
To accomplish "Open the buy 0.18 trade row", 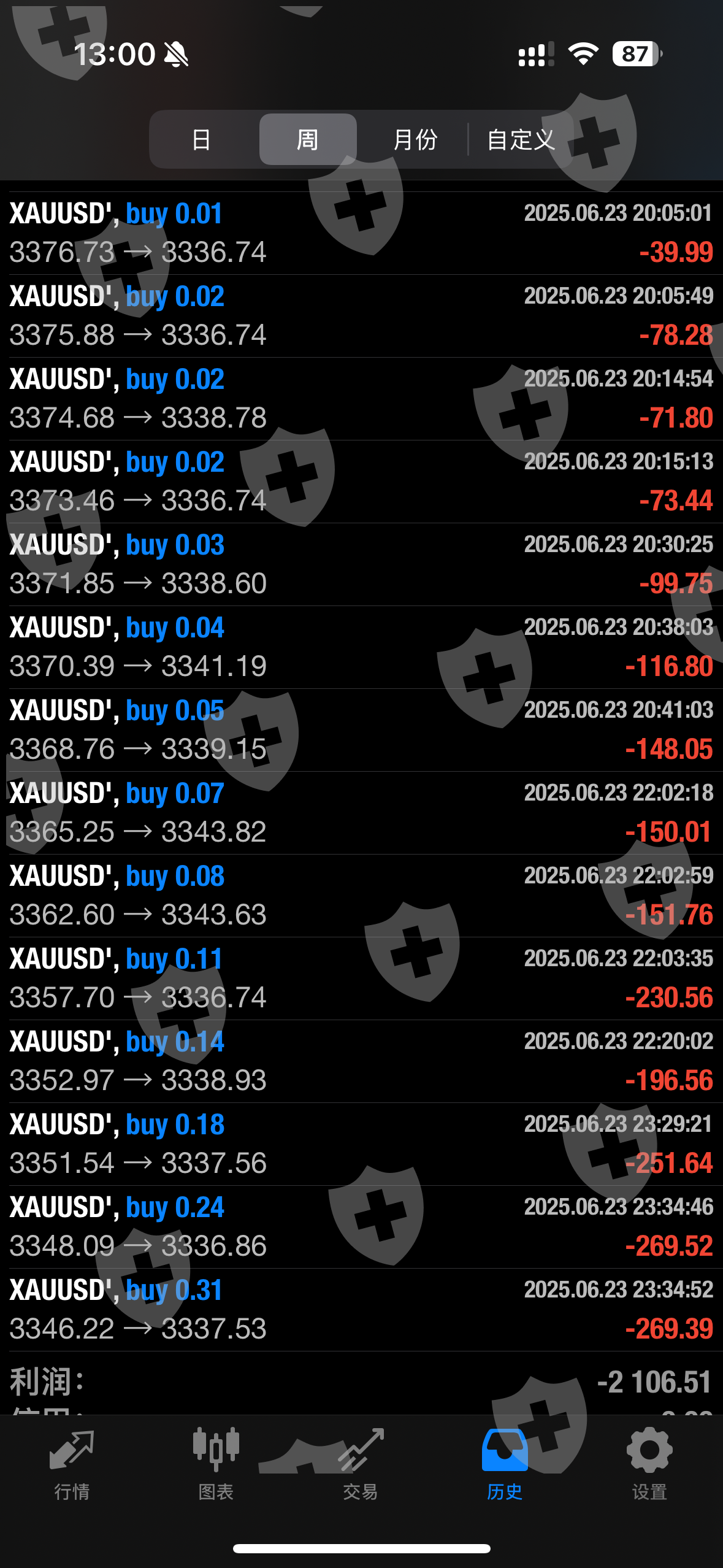I will pyautogui.click(x=361, y=1144).
